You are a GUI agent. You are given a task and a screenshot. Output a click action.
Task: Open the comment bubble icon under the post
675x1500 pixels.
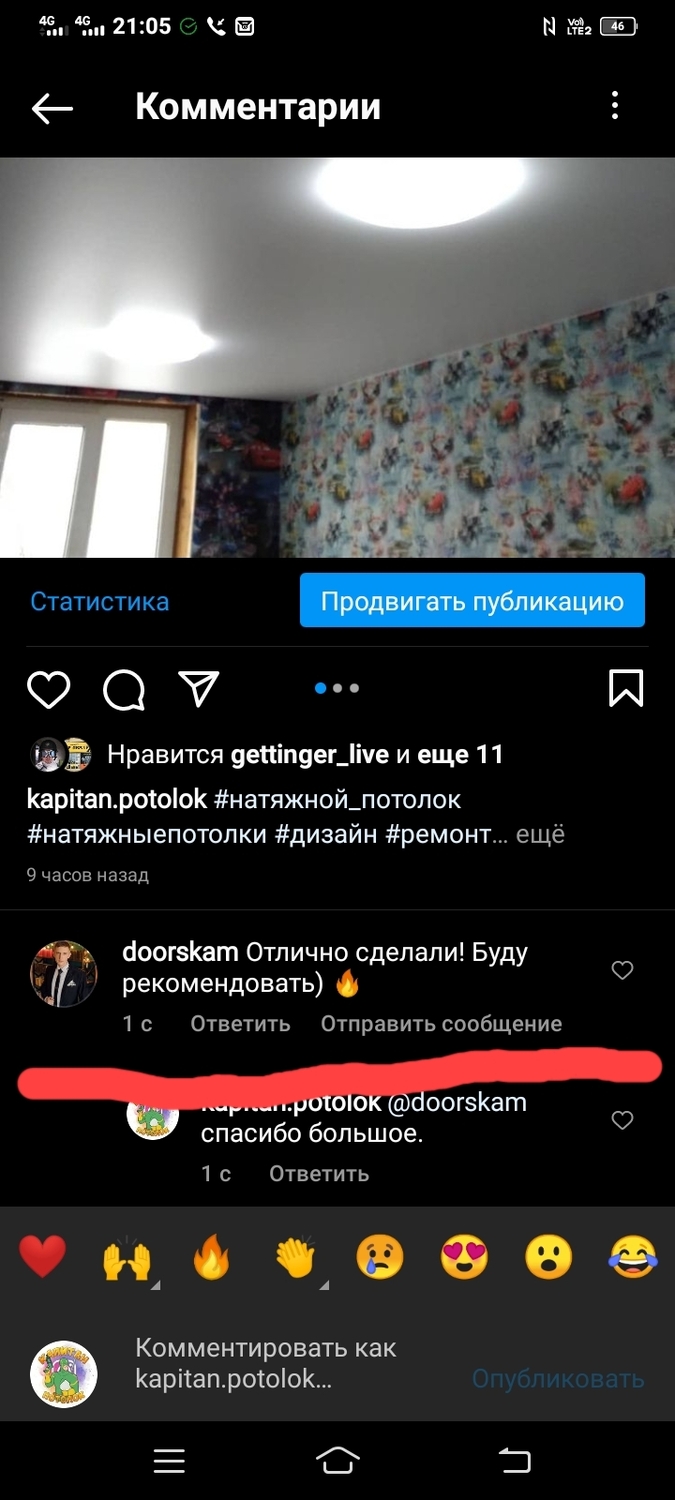[124, 689]
